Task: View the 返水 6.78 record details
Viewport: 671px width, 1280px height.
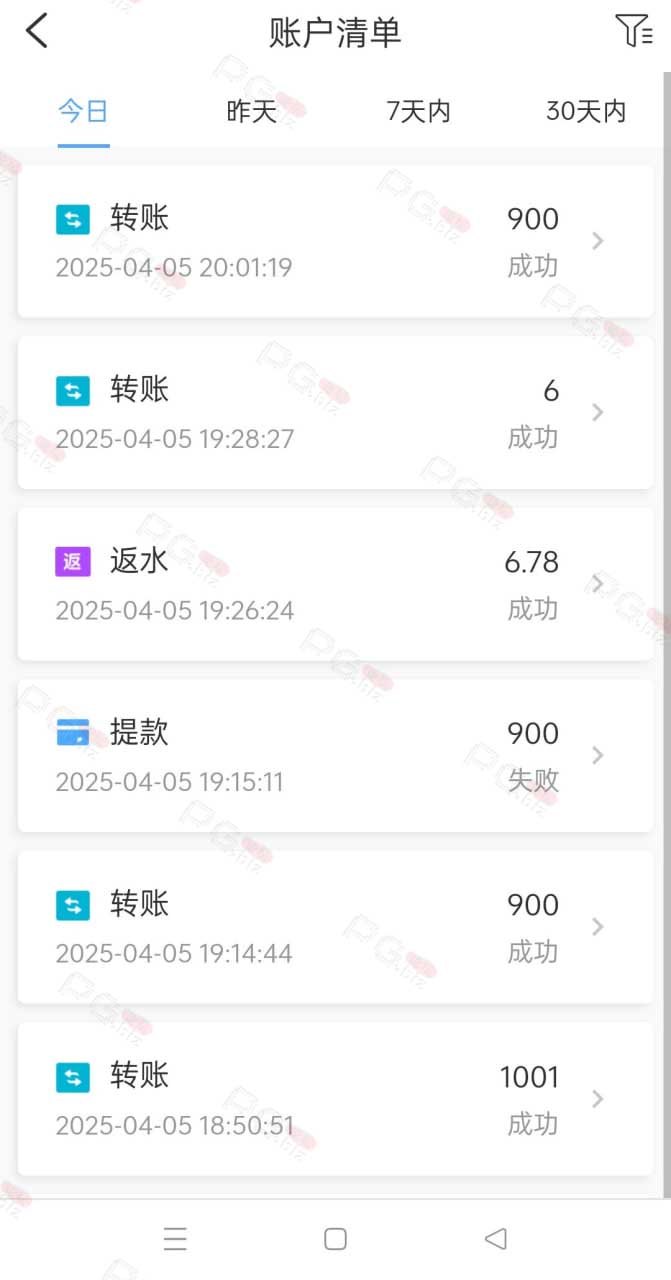Action: [x=335, y=584]
